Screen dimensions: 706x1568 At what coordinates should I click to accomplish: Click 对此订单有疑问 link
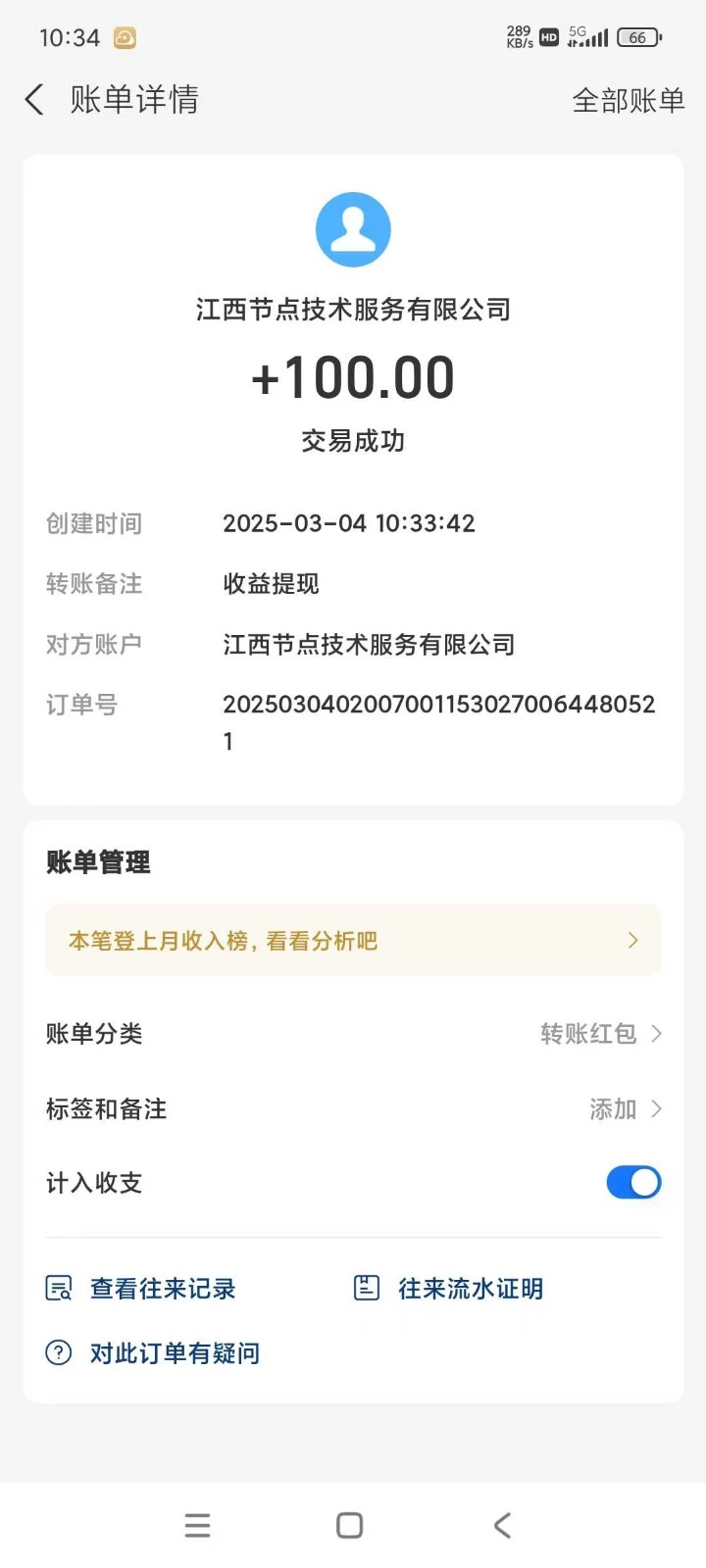(x=174, y=1352)
